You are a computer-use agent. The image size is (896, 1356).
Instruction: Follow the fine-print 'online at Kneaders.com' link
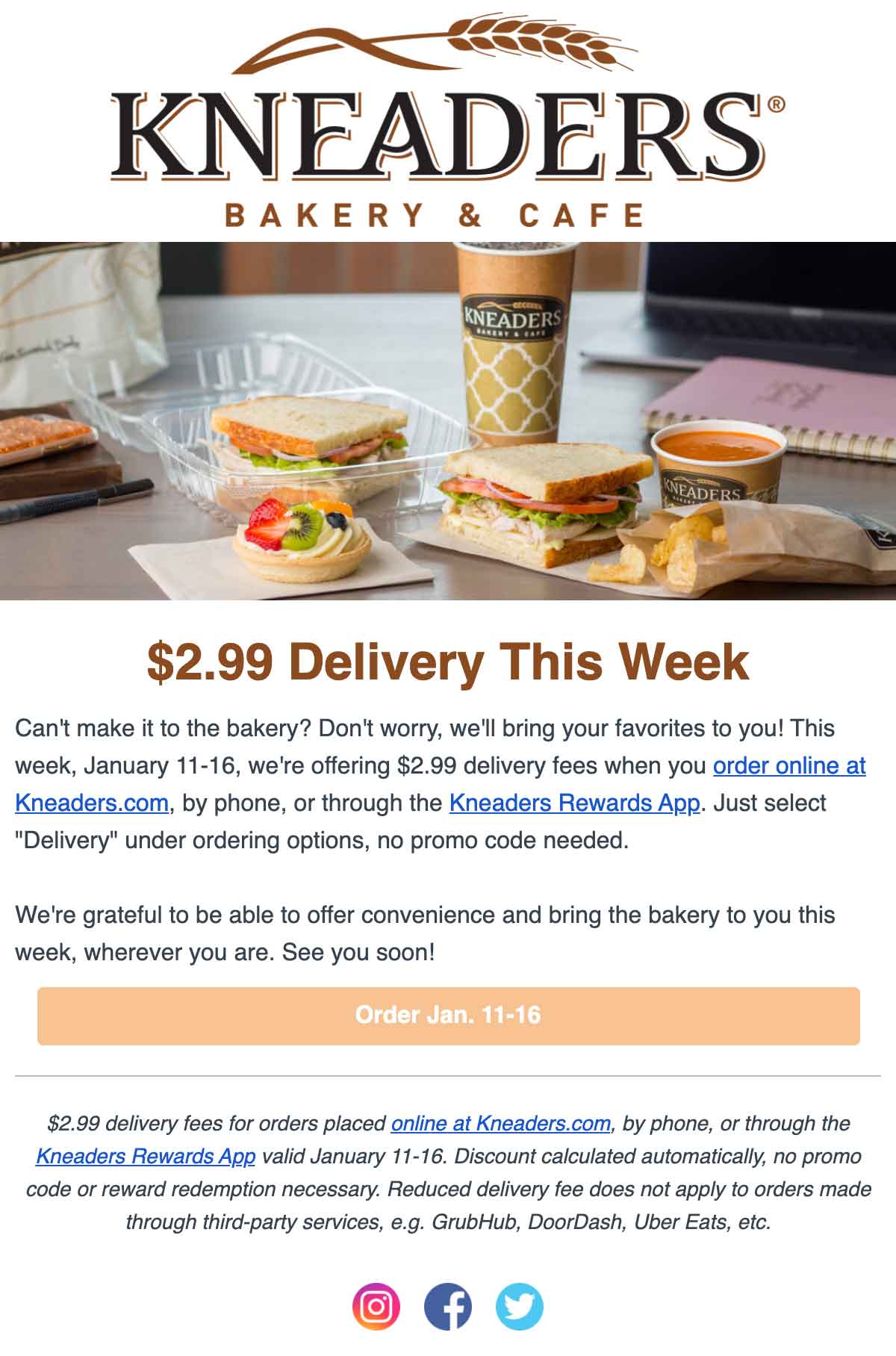[500, 1124]
